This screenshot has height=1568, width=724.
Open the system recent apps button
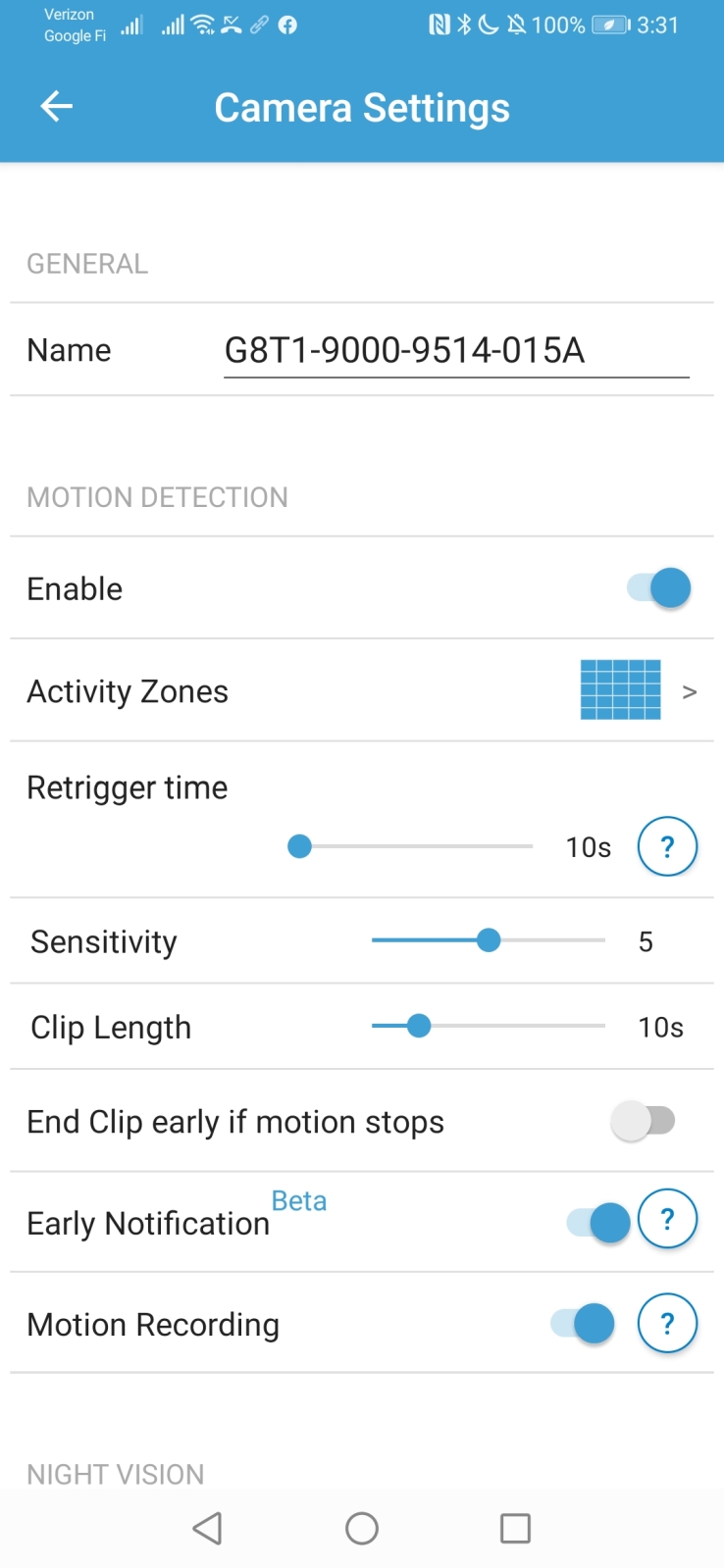[x=515, y=1528]
